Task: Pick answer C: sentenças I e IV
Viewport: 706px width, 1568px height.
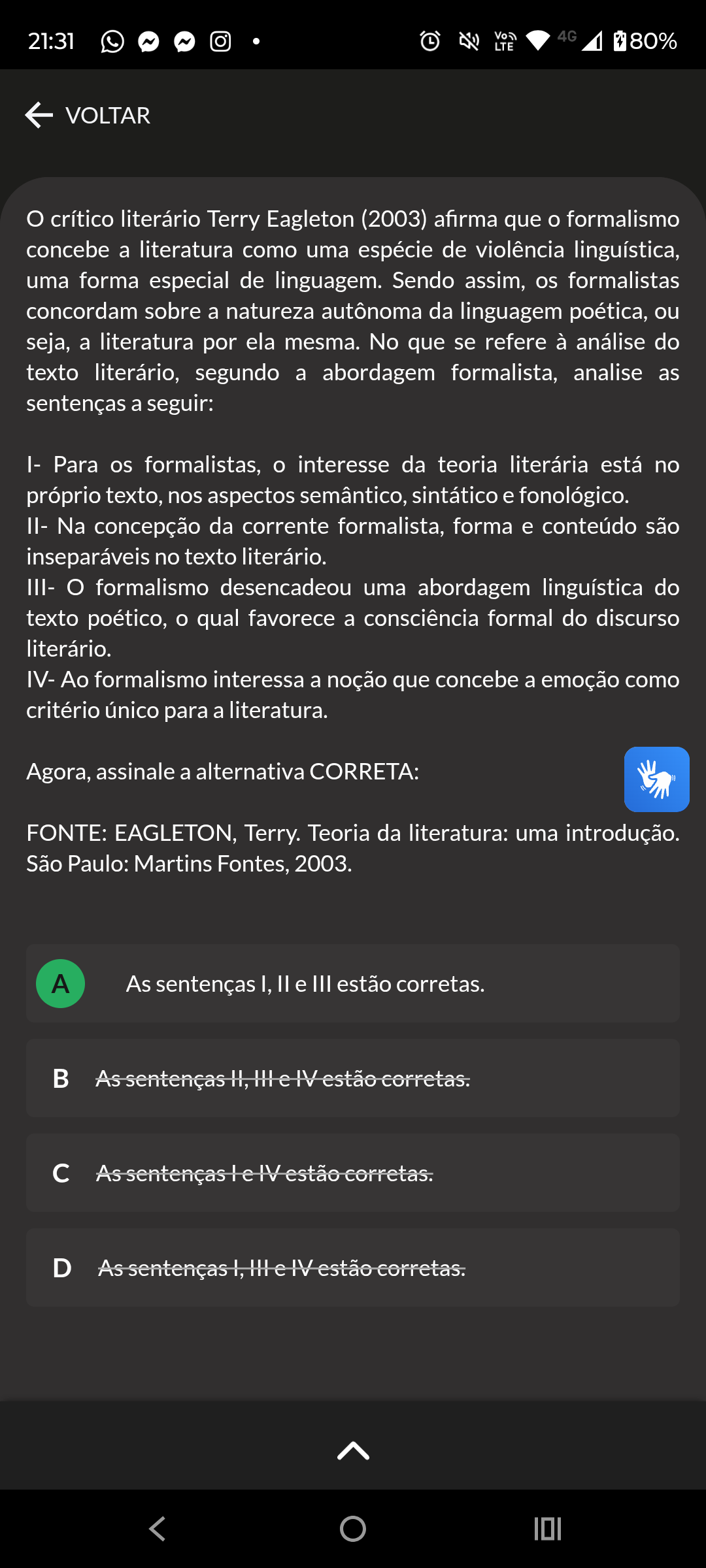Action: tap(353, 1173)
